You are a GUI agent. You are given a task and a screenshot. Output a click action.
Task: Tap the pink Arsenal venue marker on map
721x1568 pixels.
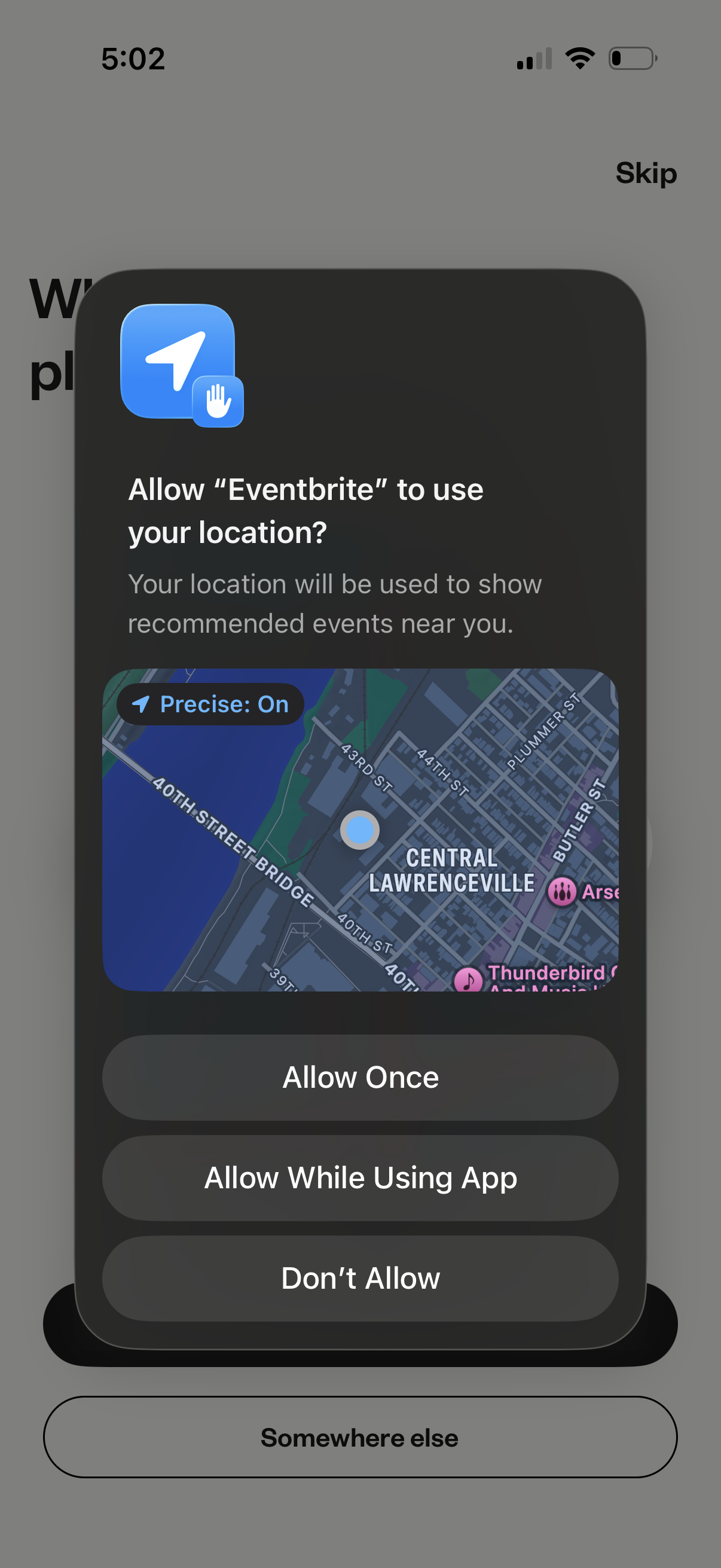point(563,892)
